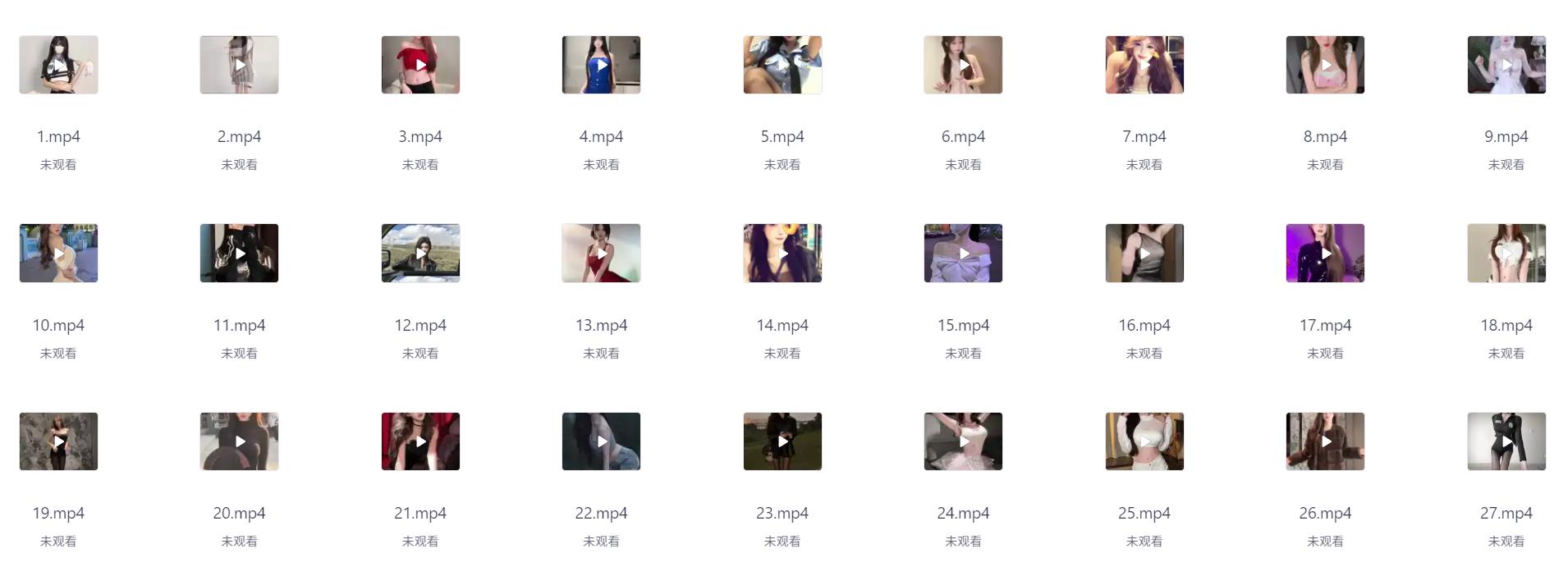1568x567 pixels.
Task: Open the 3.mp4 video tile
Action: 420,65
